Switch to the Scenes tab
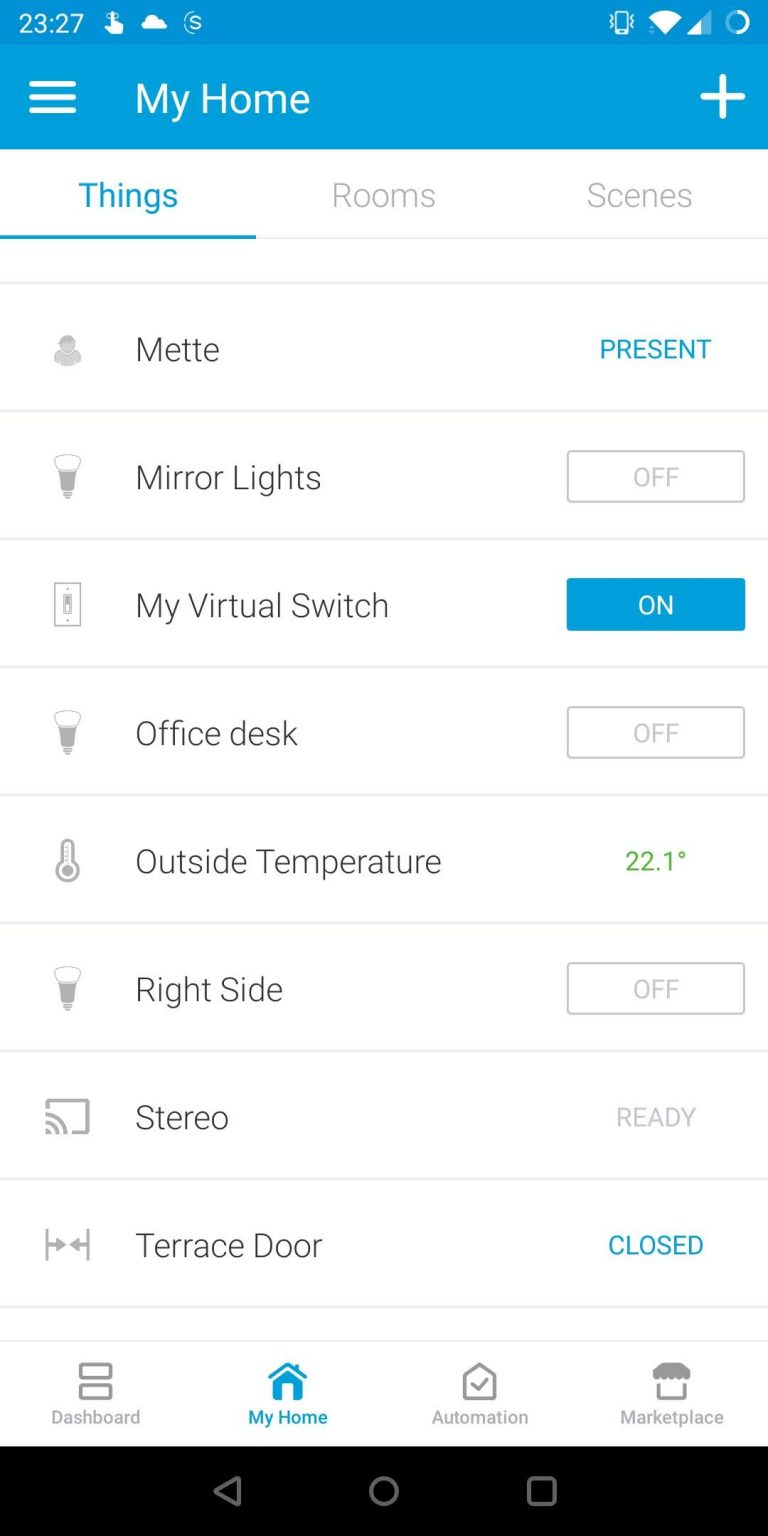 [639, 195]
